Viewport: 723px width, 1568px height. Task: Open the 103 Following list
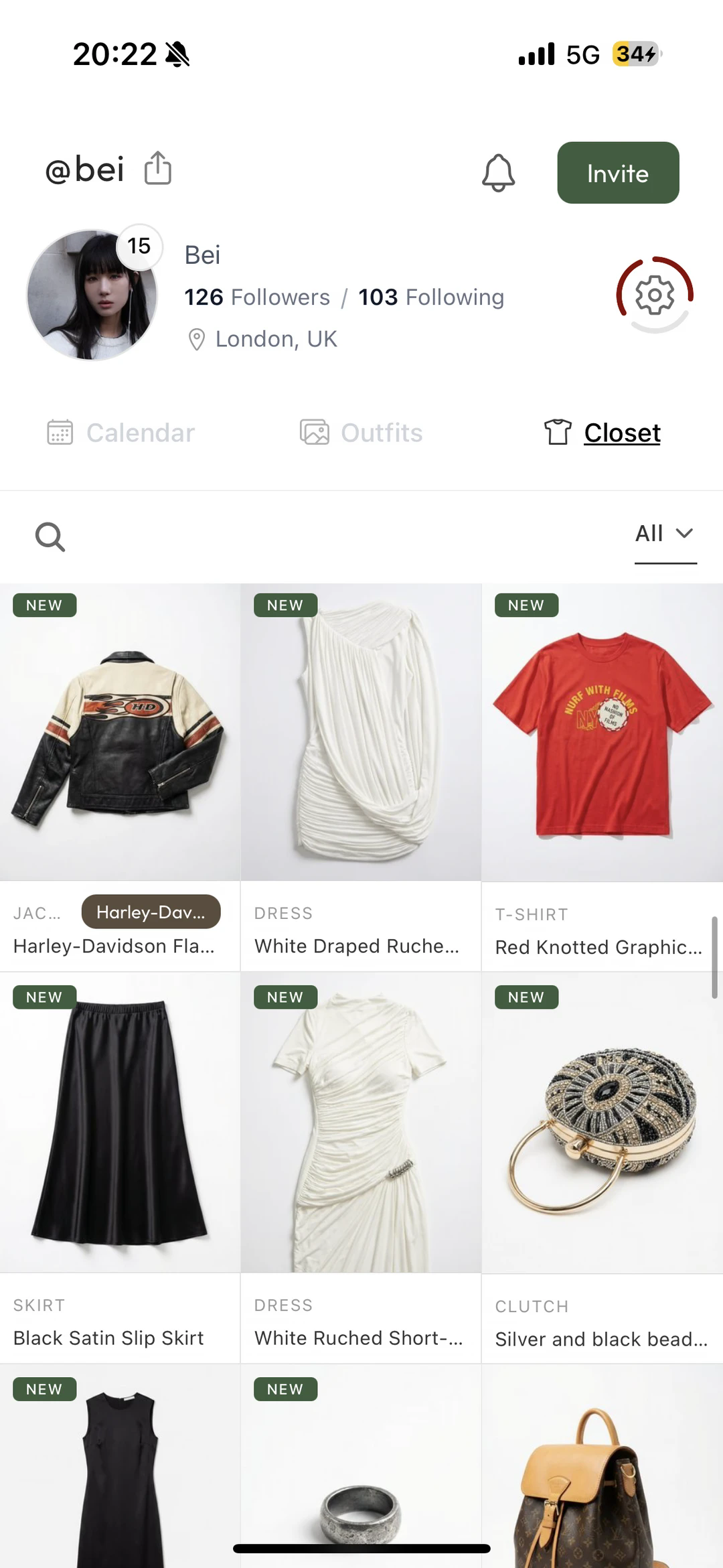click(x=431, y=297)
